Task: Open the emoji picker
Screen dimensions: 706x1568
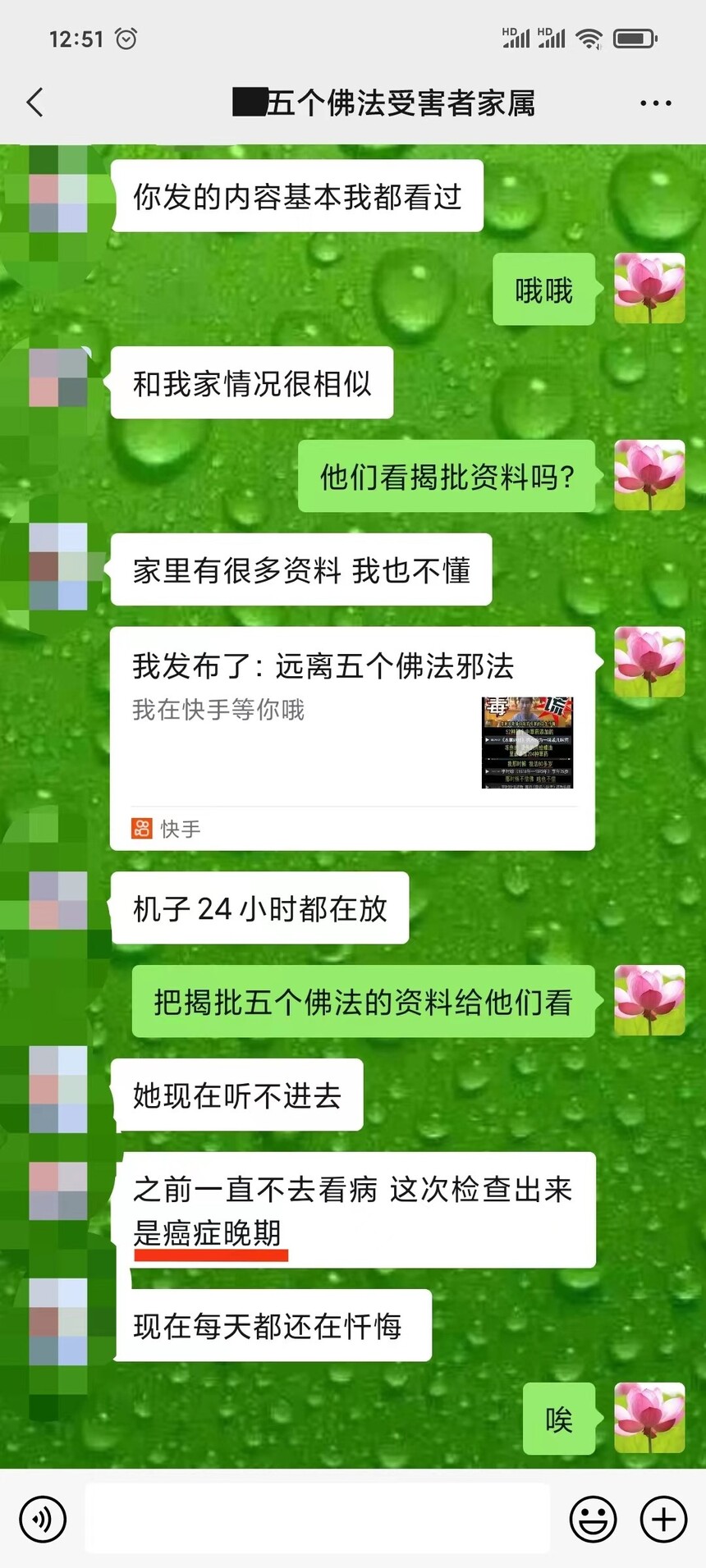Action: (593, 1520)
